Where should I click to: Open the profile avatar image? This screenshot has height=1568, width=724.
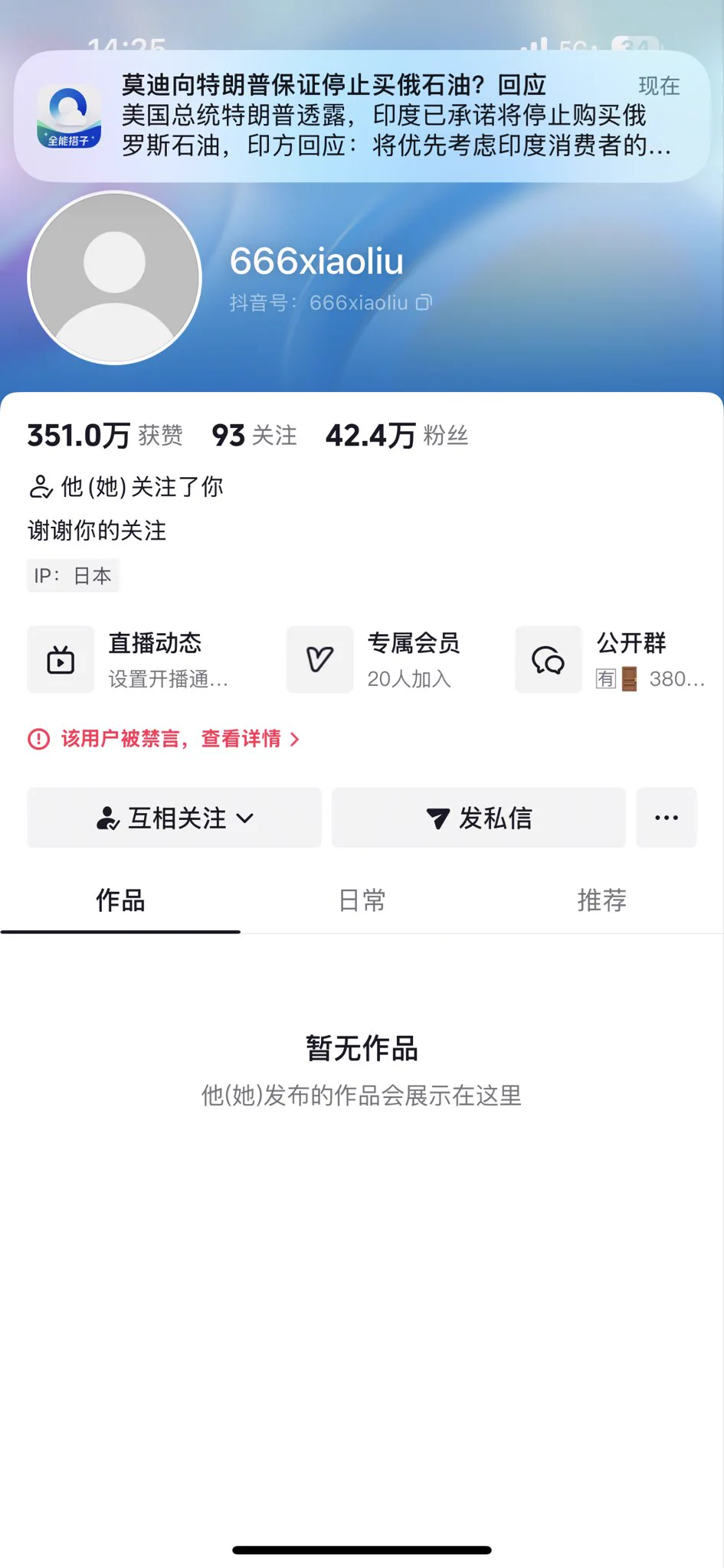[x=113, y=278]
